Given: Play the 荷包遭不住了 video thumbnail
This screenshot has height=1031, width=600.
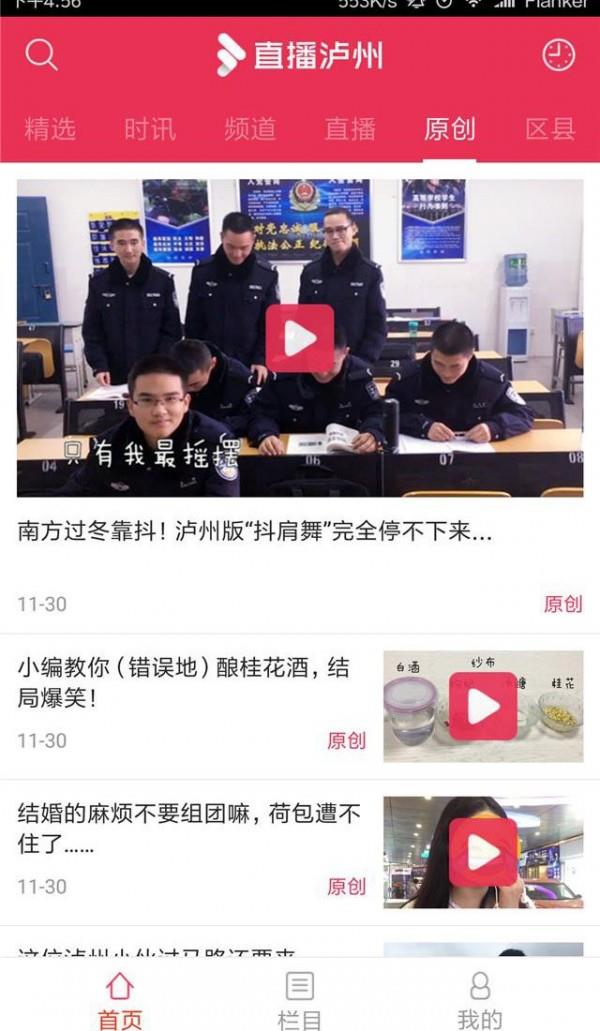Looking at the screenshot, I should click(483, 852).
